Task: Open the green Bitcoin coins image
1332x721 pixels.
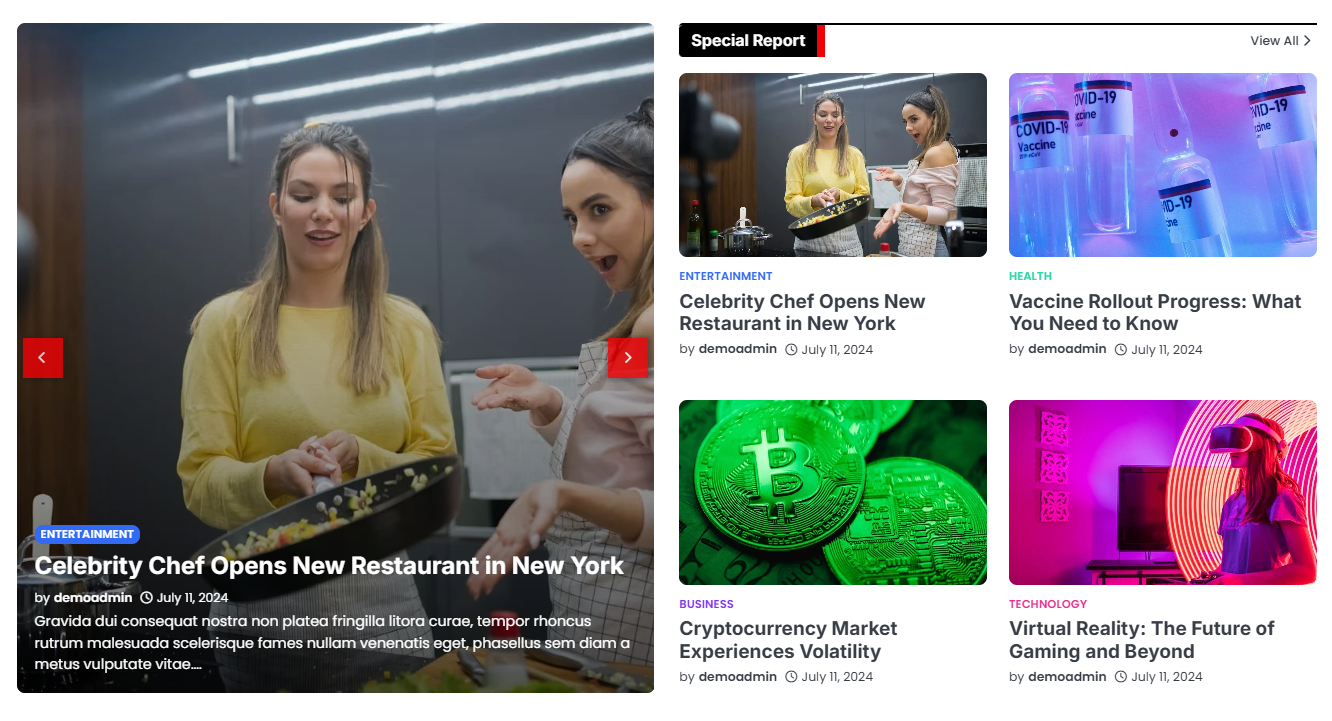Action: tap(832, 492)
